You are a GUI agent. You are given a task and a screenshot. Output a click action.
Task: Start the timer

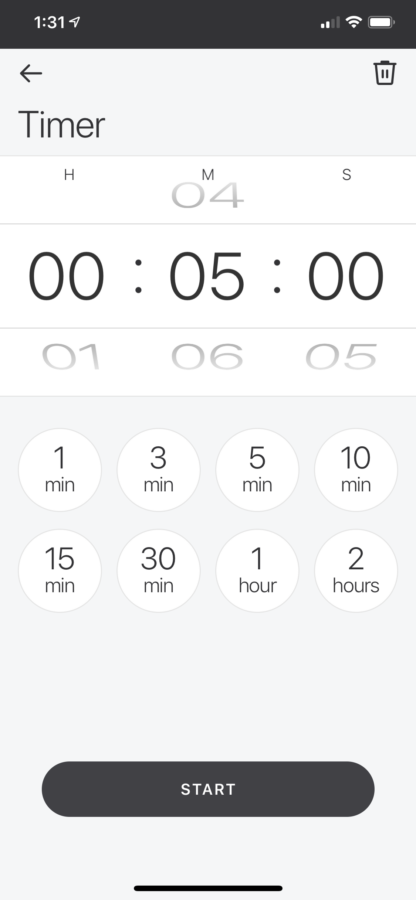(x=208, y=789)
